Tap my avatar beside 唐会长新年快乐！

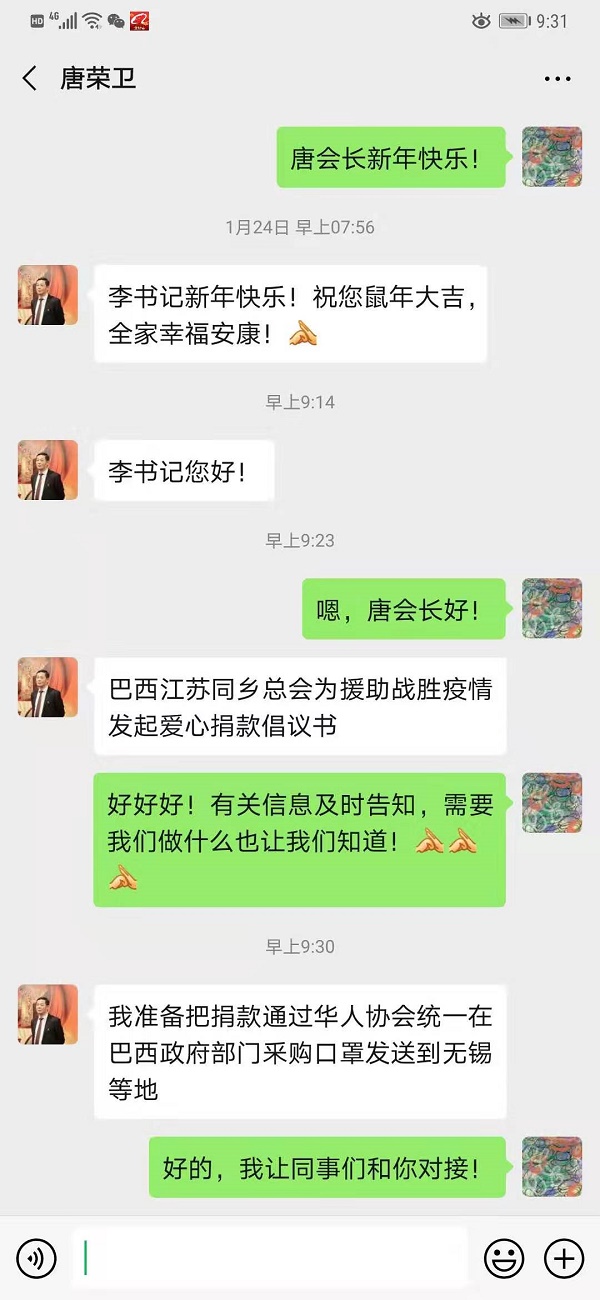(552, 157)
